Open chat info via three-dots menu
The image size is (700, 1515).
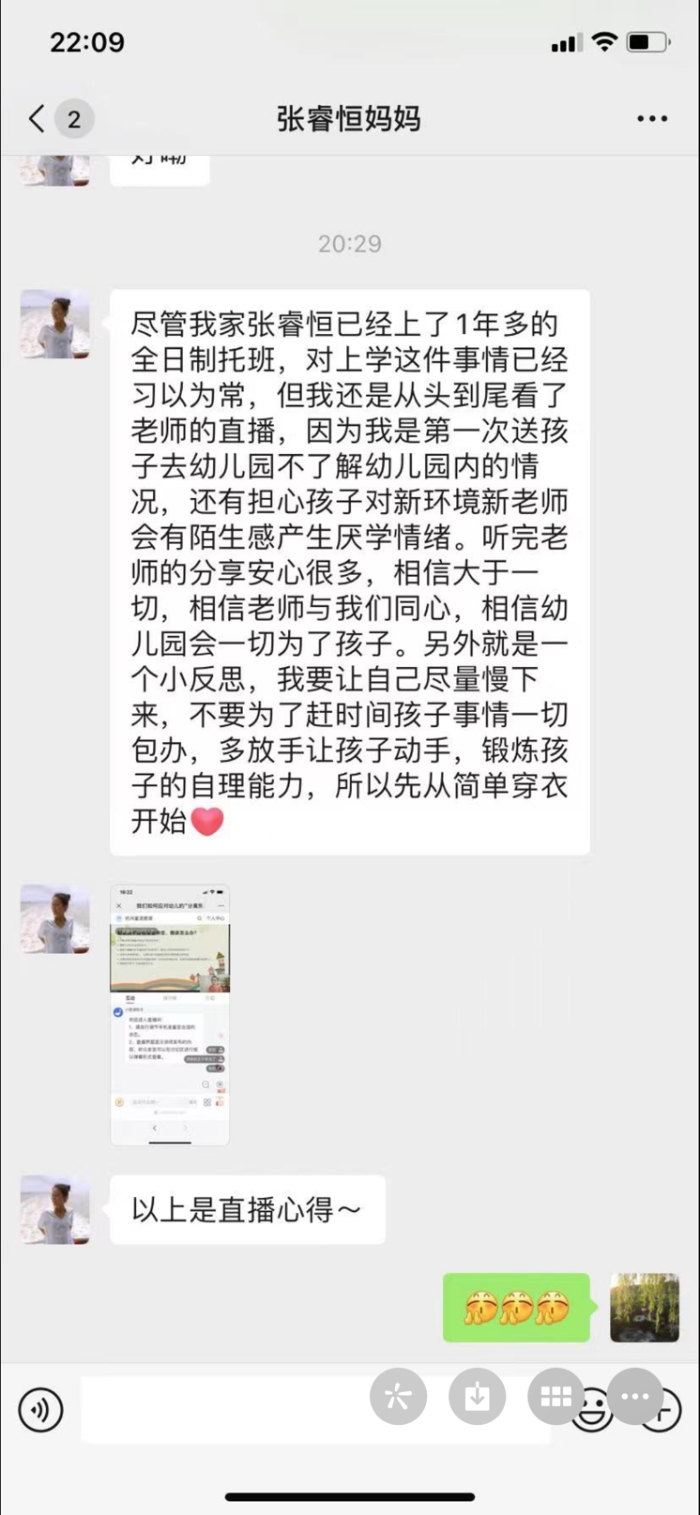(x=652, y=120)
